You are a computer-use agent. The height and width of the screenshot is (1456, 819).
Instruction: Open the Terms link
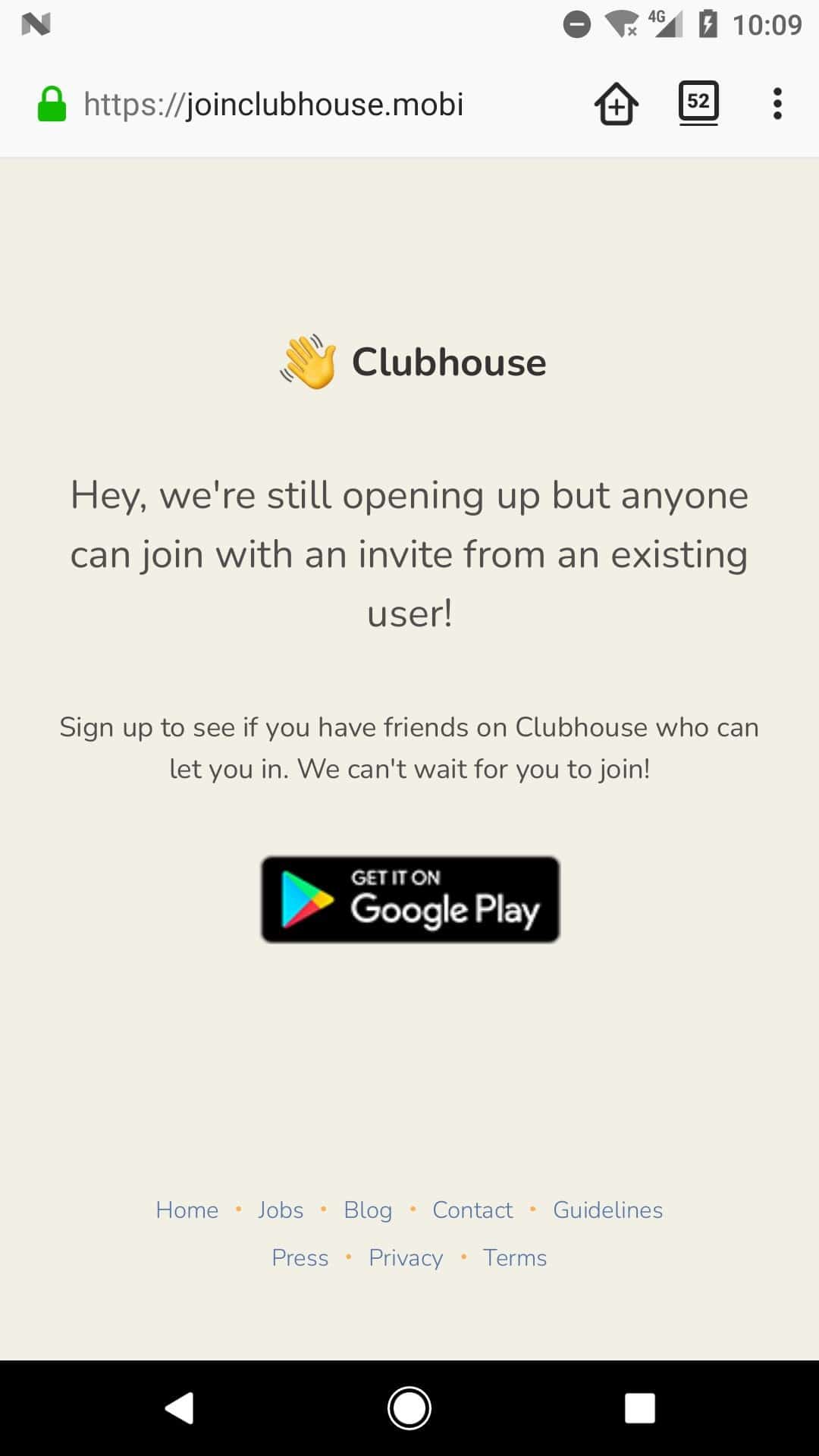[x=515, y=1257]
